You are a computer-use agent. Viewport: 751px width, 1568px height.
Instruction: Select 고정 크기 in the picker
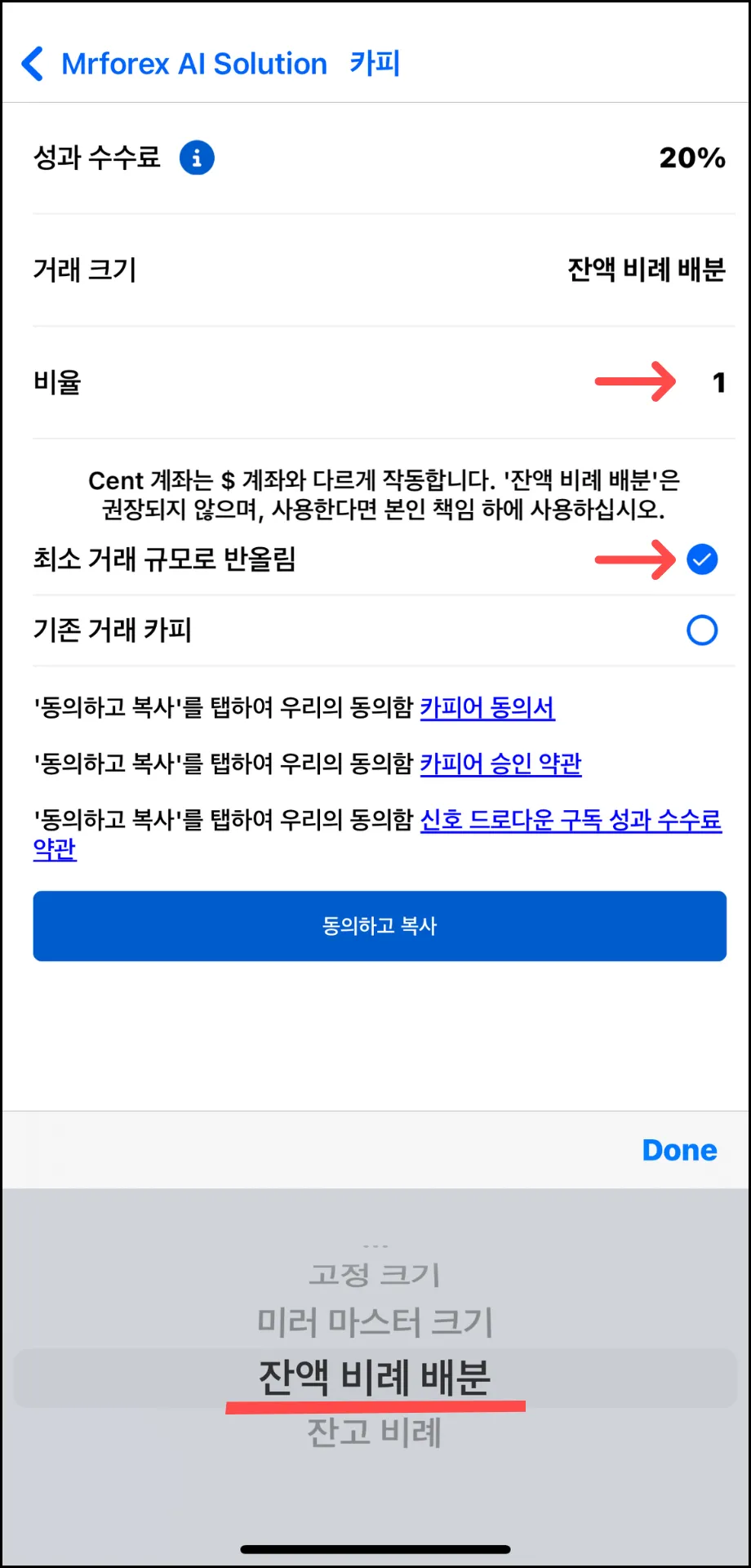click(375, 1275)
